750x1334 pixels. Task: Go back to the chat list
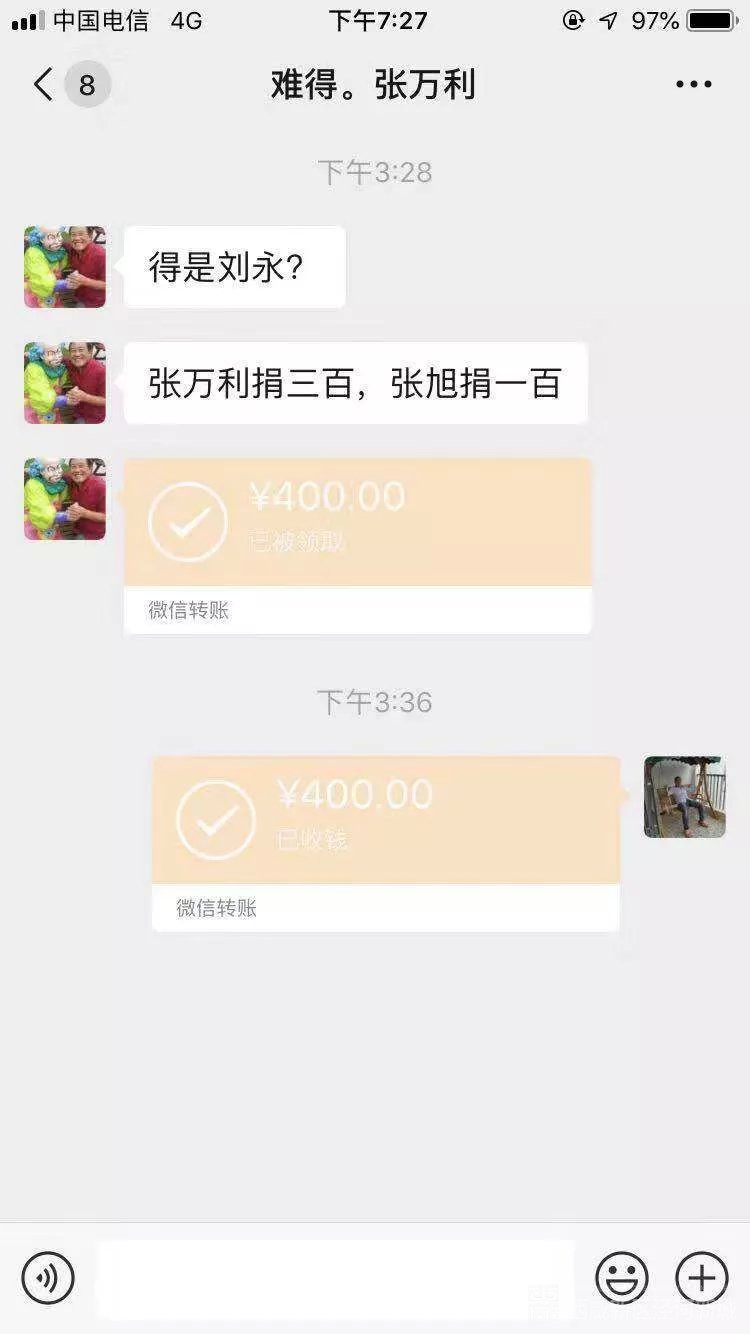pos(44,85)
